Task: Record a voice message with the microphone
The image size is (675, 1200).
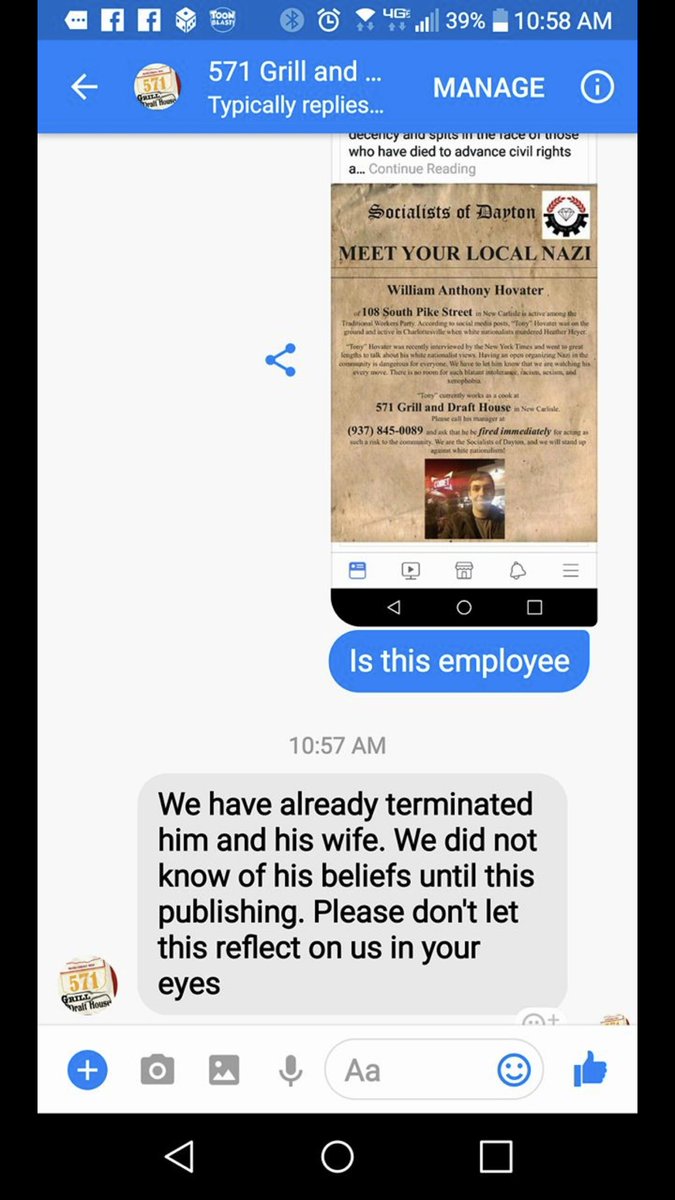Action: (x=290, y=1071)
